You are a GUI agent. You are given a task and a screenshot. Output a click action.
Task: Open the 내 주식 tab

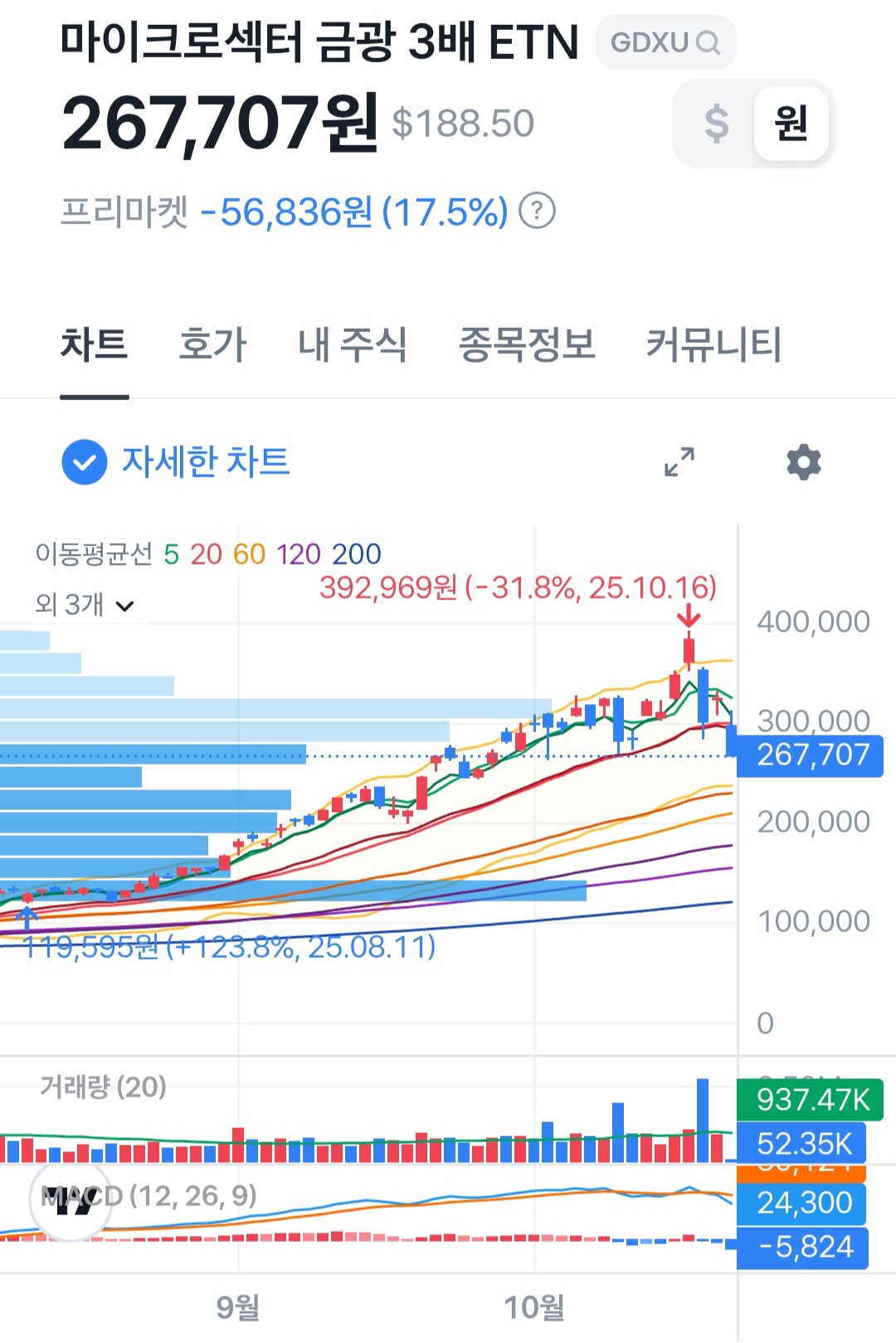pyautogui.click(x=353, y=344)
